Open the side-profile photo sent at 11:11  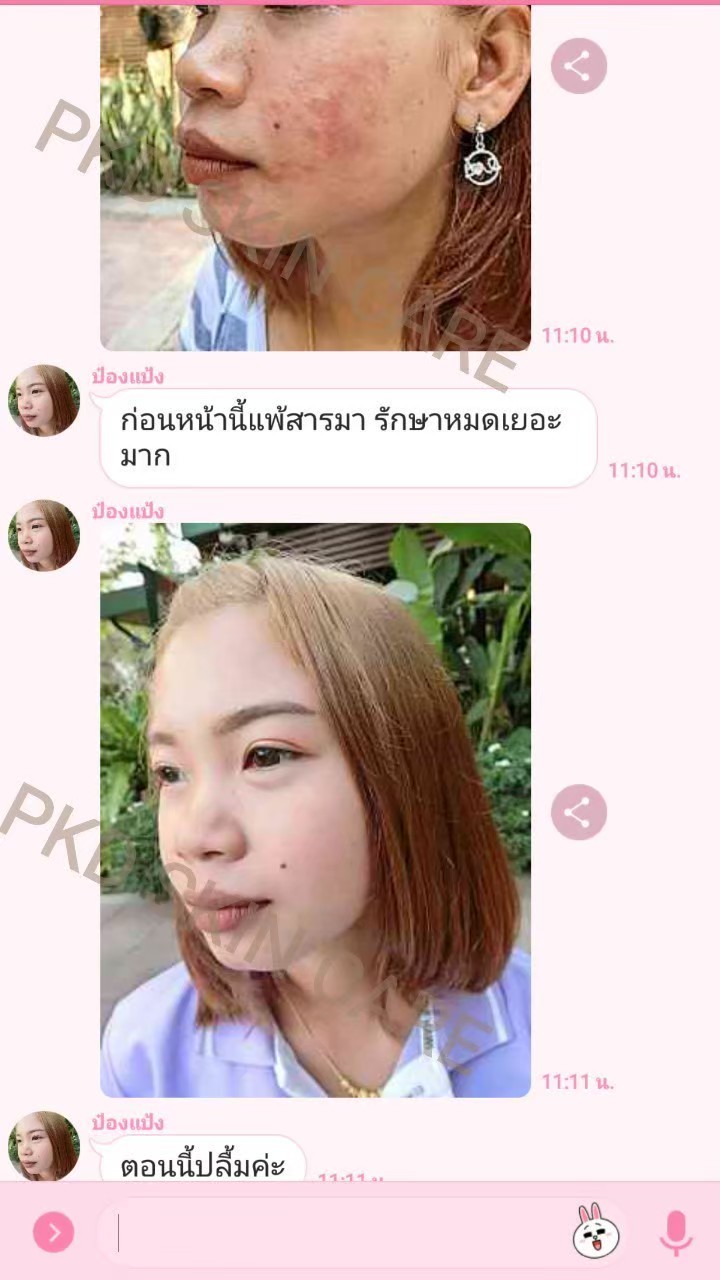tap(315, 810)
